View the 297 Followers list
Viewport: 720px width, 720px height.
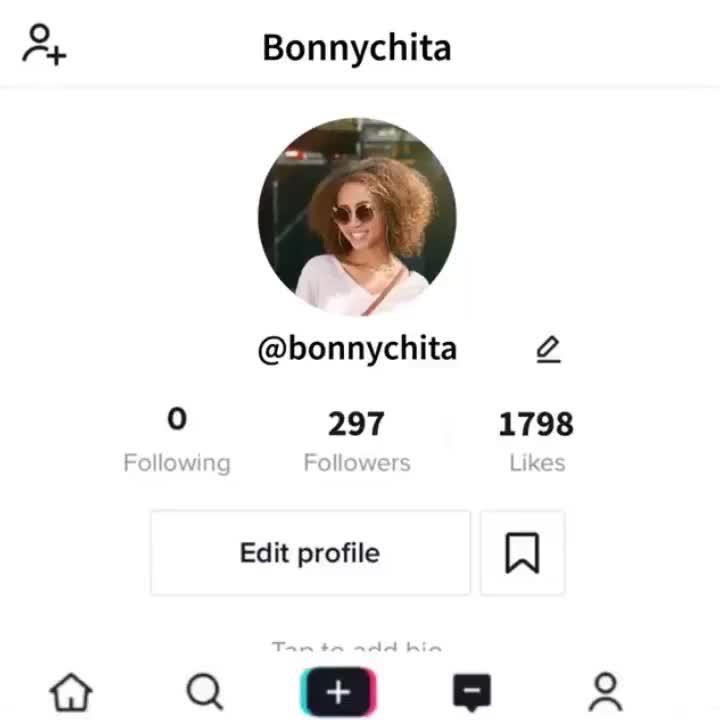tap(357, 440)
